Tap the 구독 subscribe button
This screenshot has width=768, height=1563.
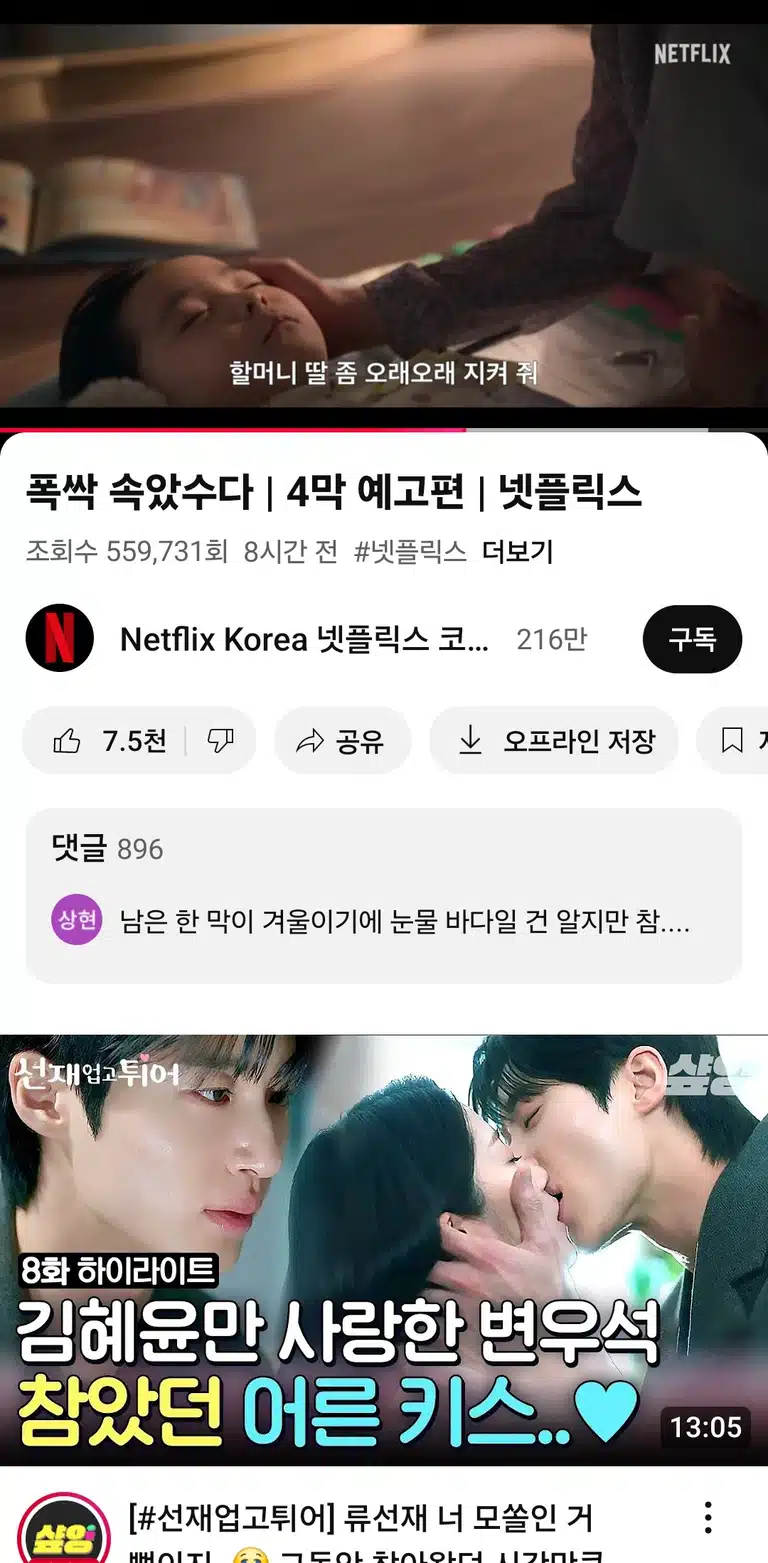click(x=692, y=639)
